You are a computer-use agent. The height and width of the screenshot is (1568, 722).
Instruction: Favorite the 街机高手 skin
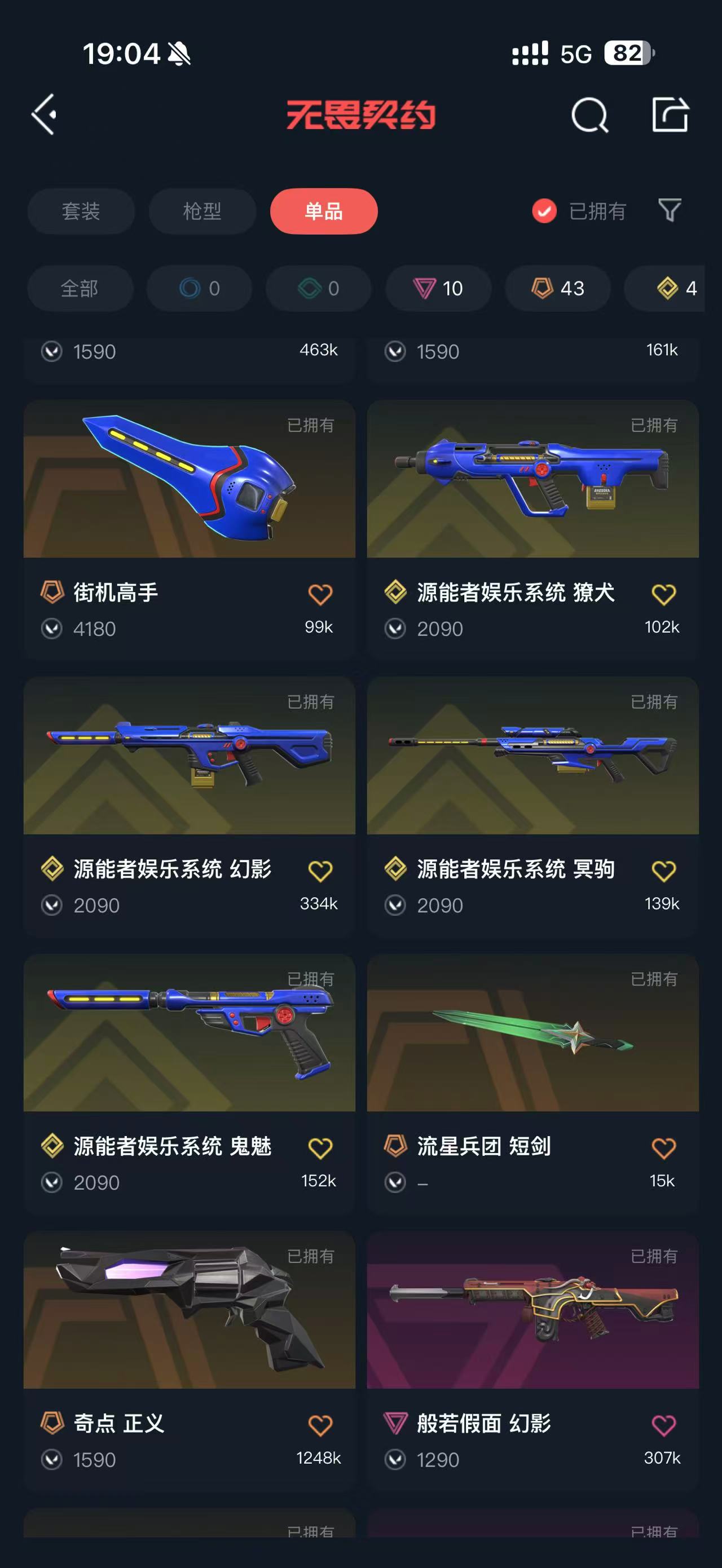tap(320, 594)
